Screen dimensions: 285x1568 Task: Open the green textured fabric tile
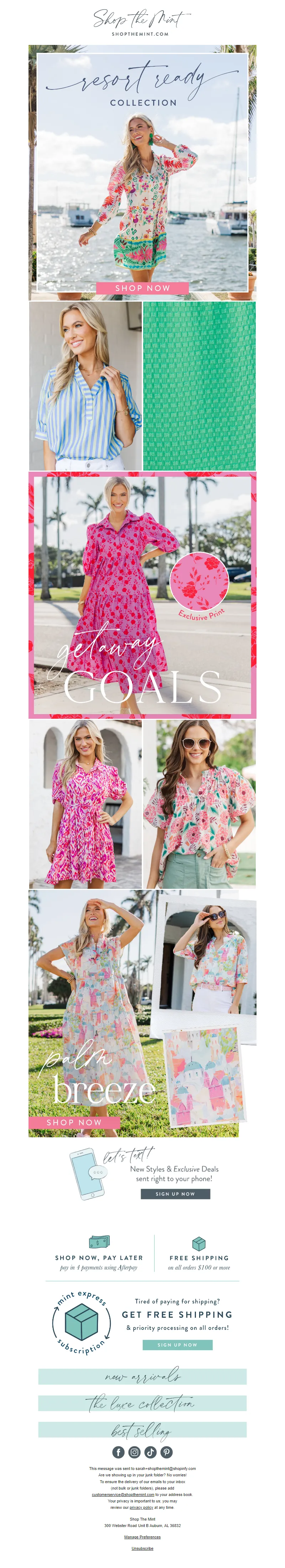(x=199, y=385)
